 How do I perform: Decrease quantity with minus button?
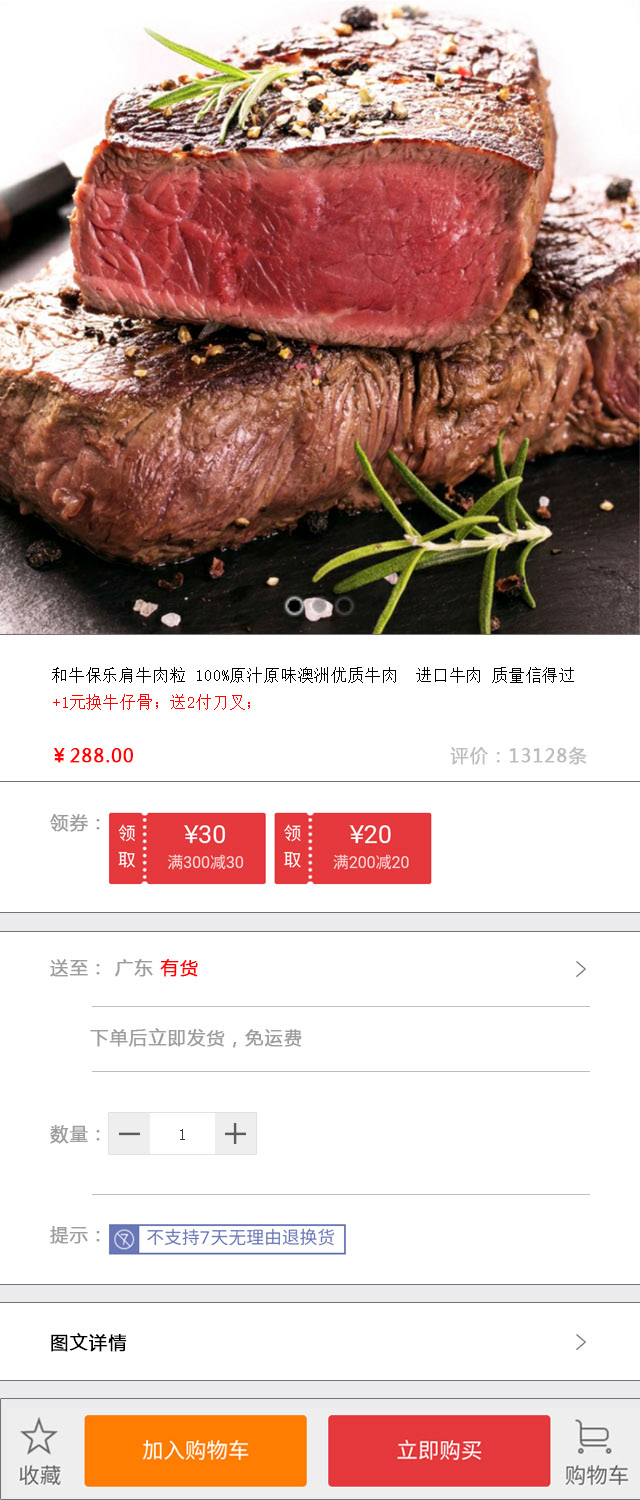[x=129, y=1134]
